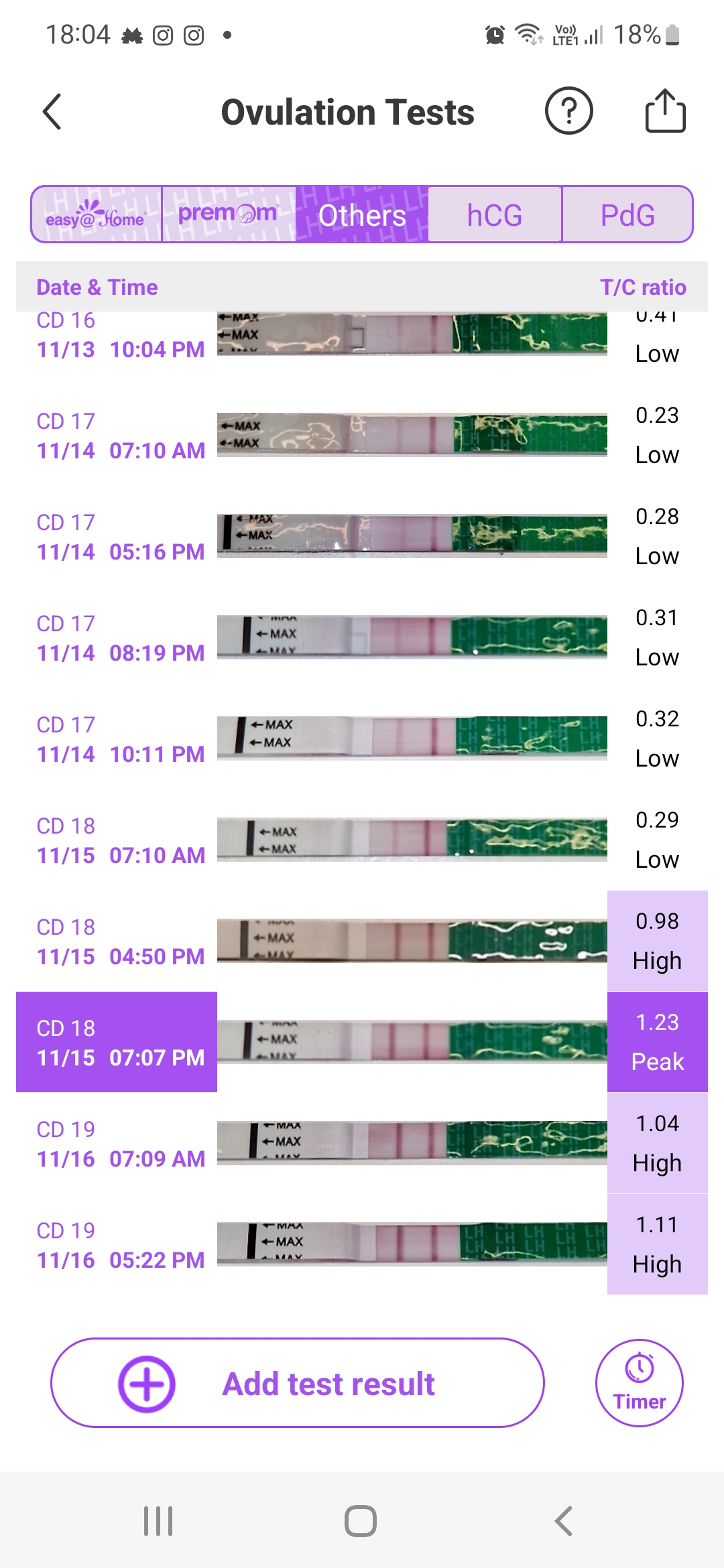Screen dimensions: 724x1568
Task: Select the easy@Home brand logo tab
Action: pyautogui.click(x=96, y=214)
